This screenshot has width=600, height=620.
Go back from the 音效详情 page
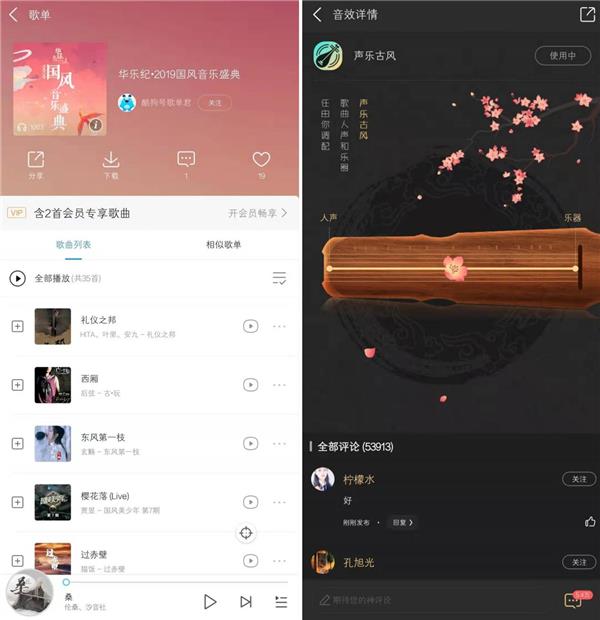[x=317, y=14]
